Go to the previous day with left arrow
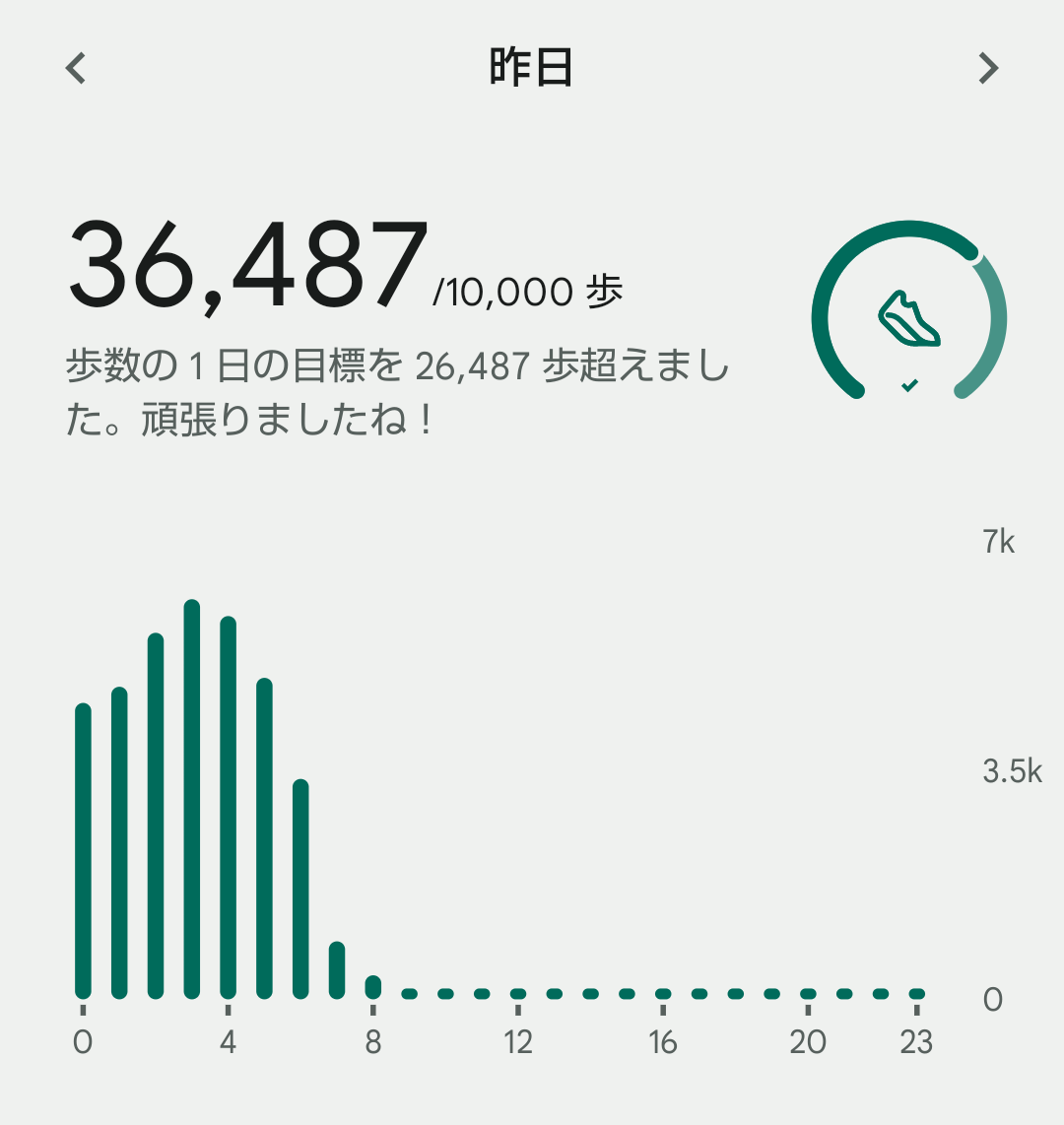1064x1125 pixels. click(76, 68)
